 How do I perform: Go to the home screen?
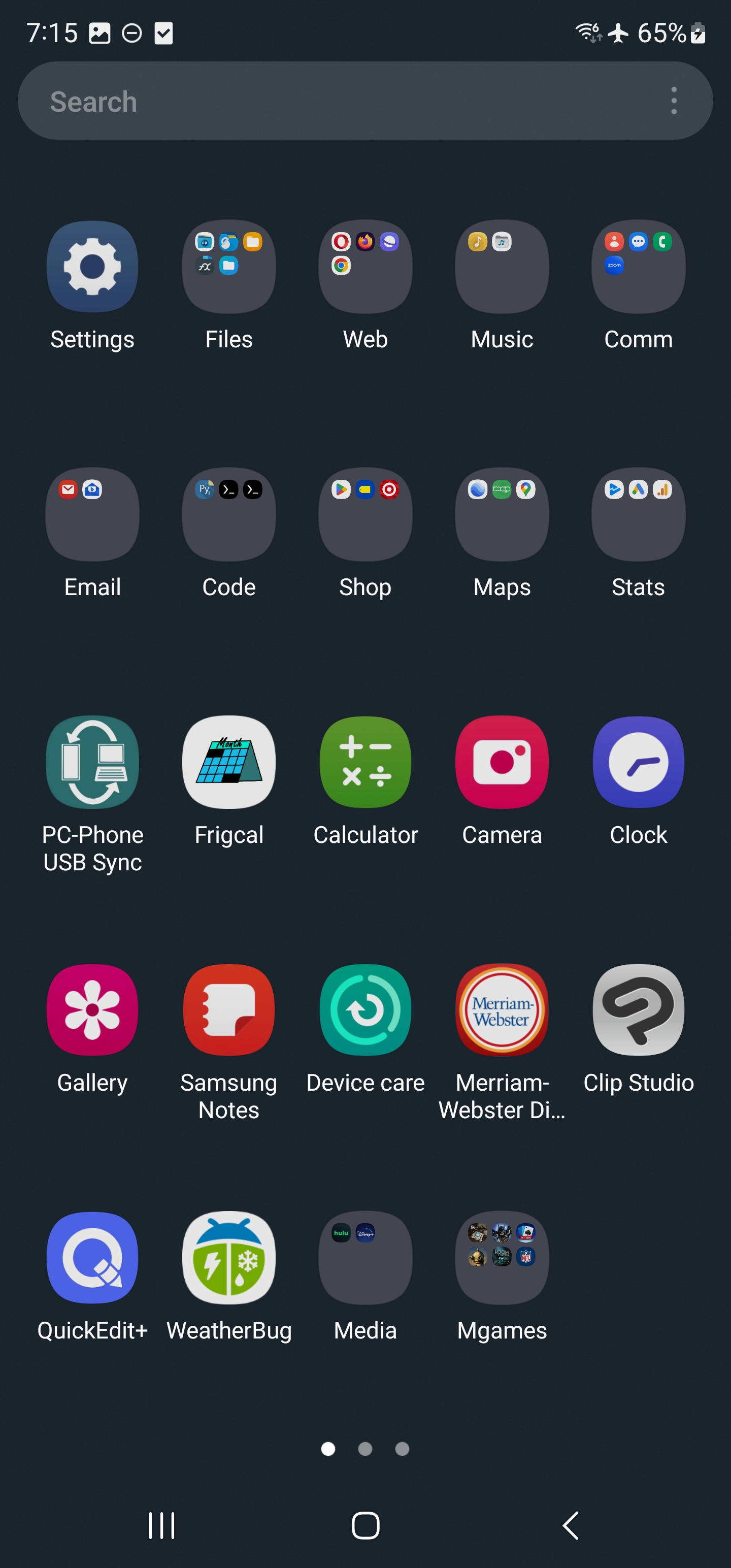pos(365,1525)
